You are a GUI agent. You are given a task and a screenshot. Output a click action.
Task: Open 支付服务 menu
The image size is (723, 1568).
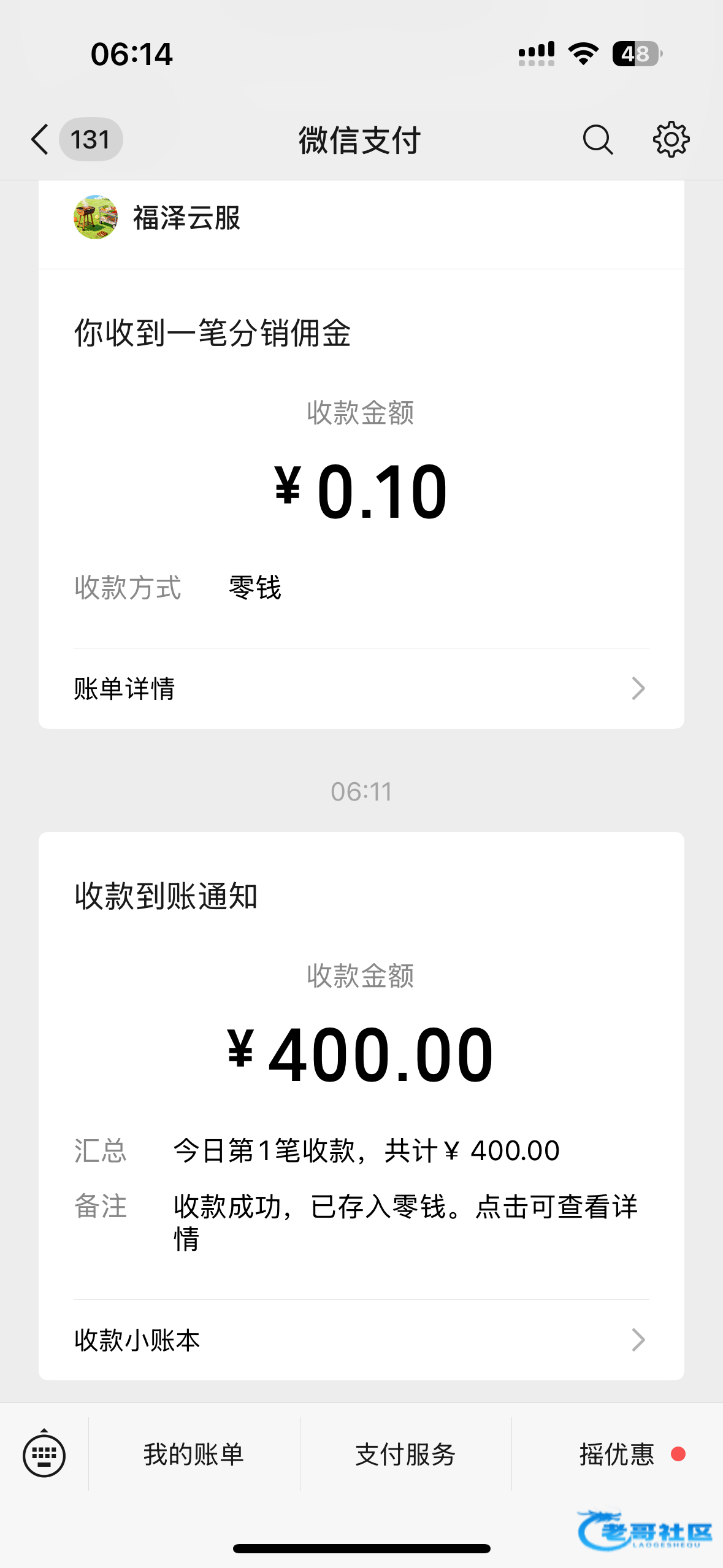tap(405, 1455)
